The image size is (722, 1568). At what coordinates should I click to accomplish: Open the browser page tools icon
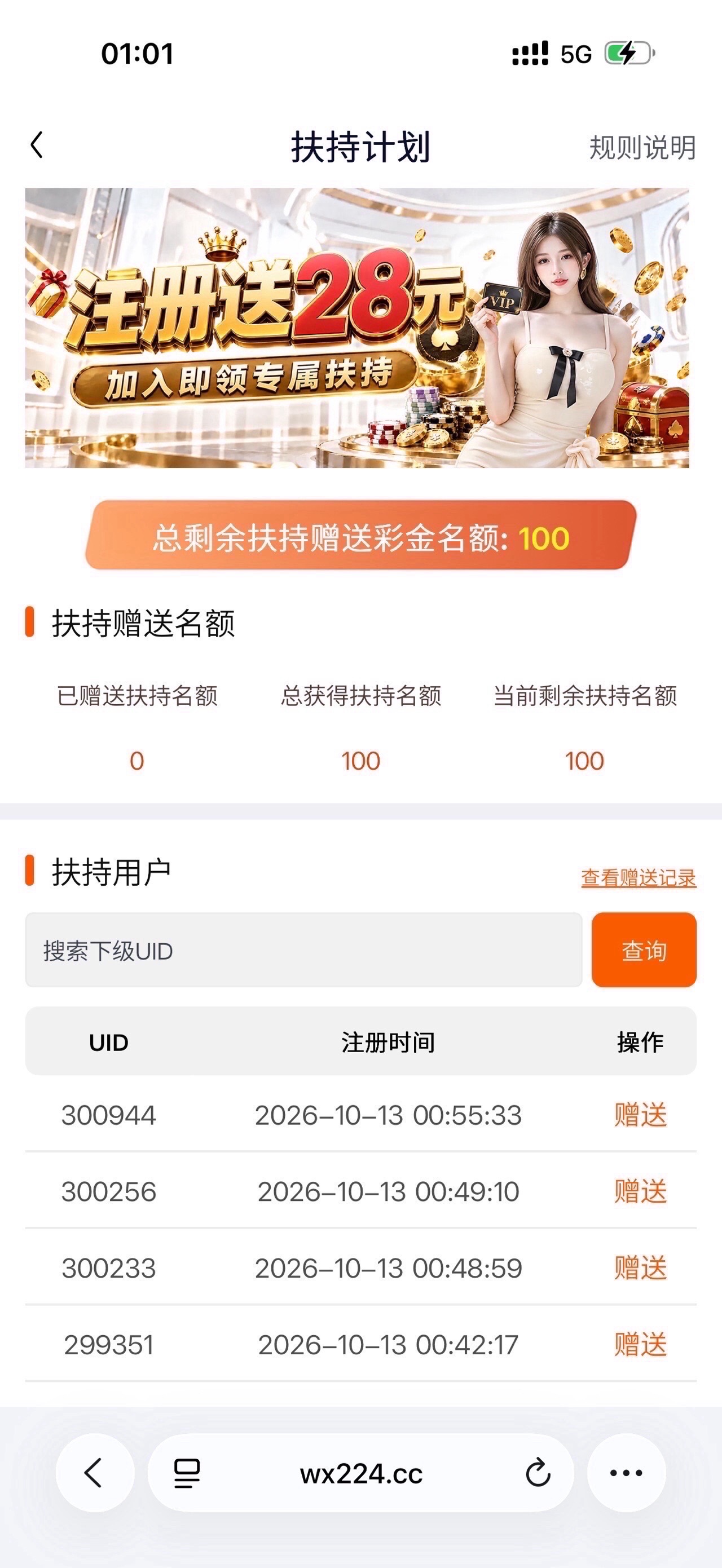tap(187, 1473)
